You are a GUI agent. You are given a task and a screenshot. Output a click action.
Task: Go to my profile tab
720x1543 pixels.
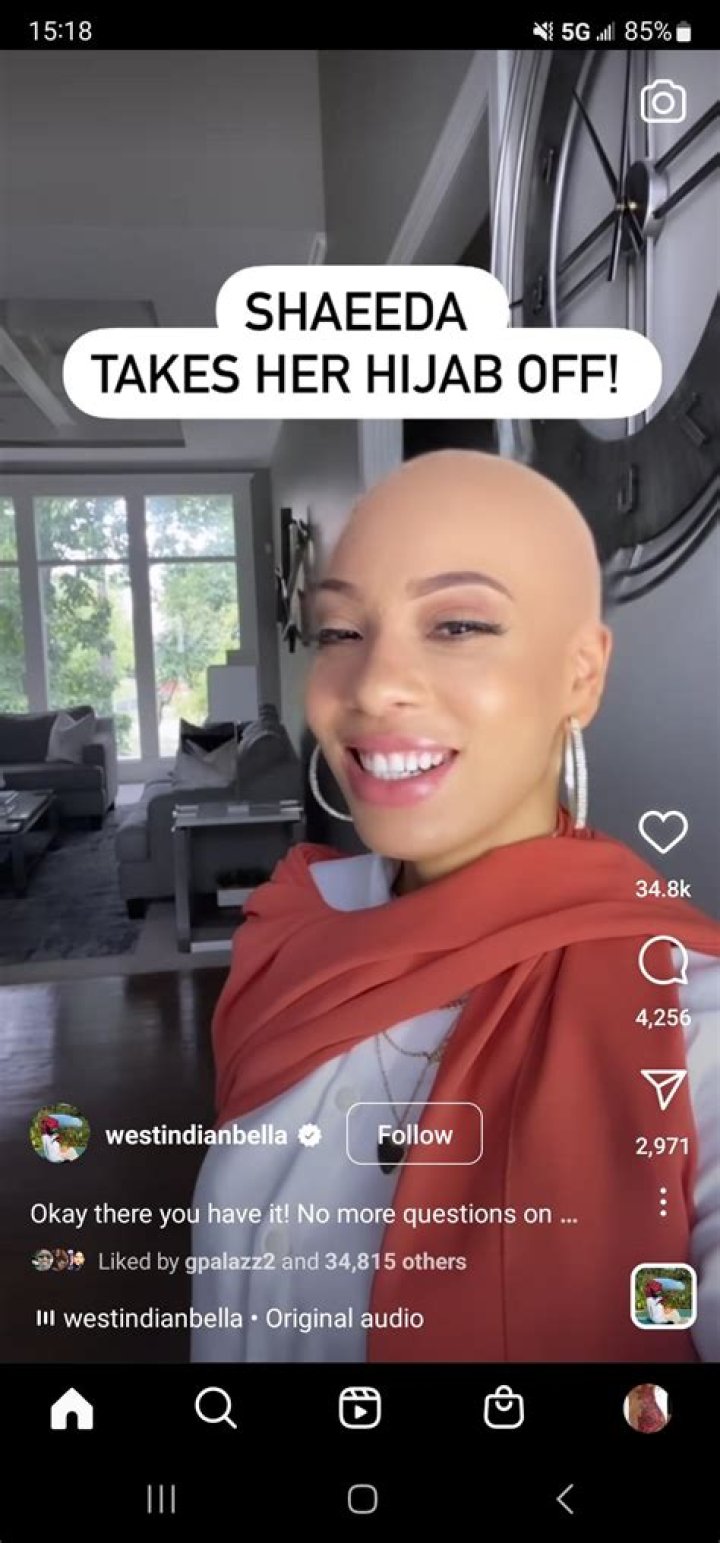(x=646, y=1408)
